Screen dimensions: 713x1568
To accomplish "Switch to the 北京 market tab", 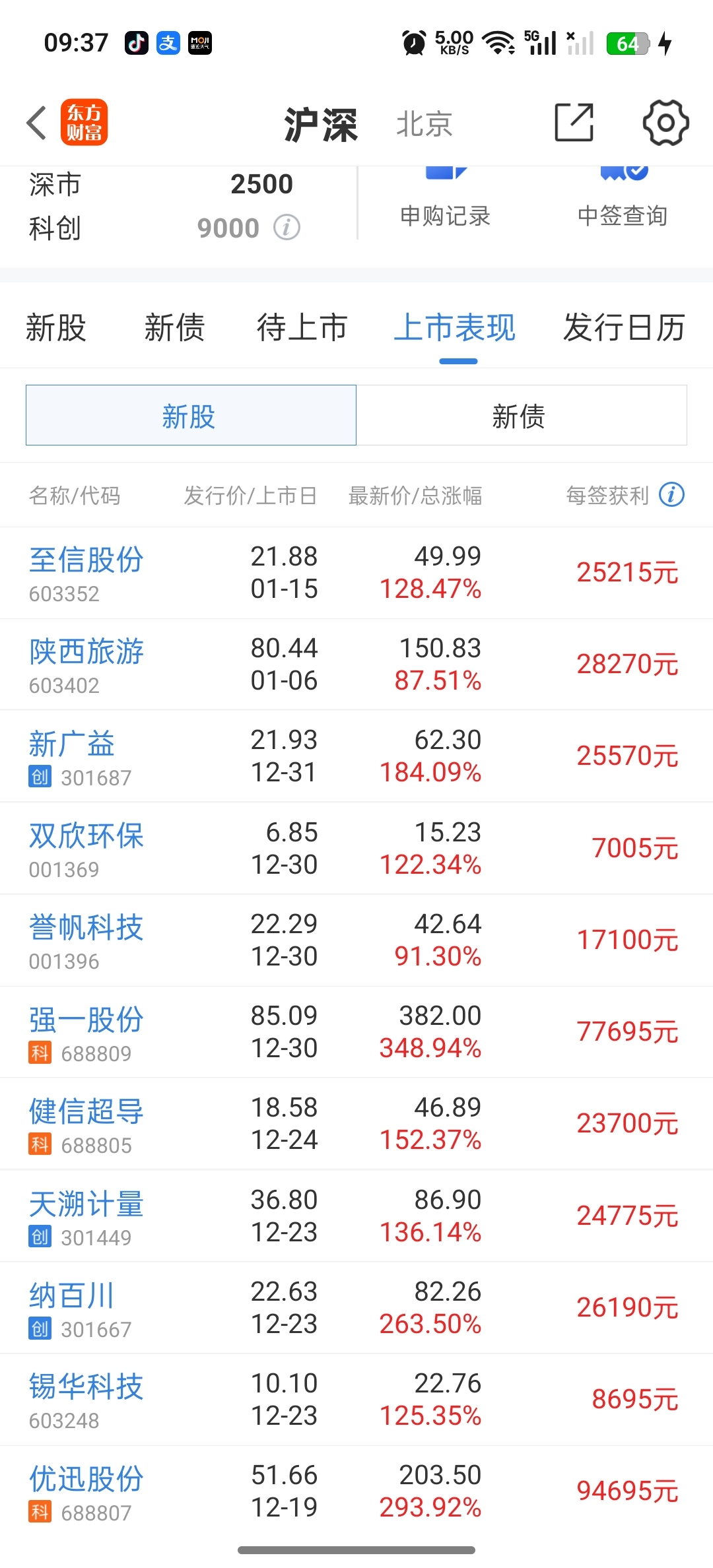I will point(424,123).
